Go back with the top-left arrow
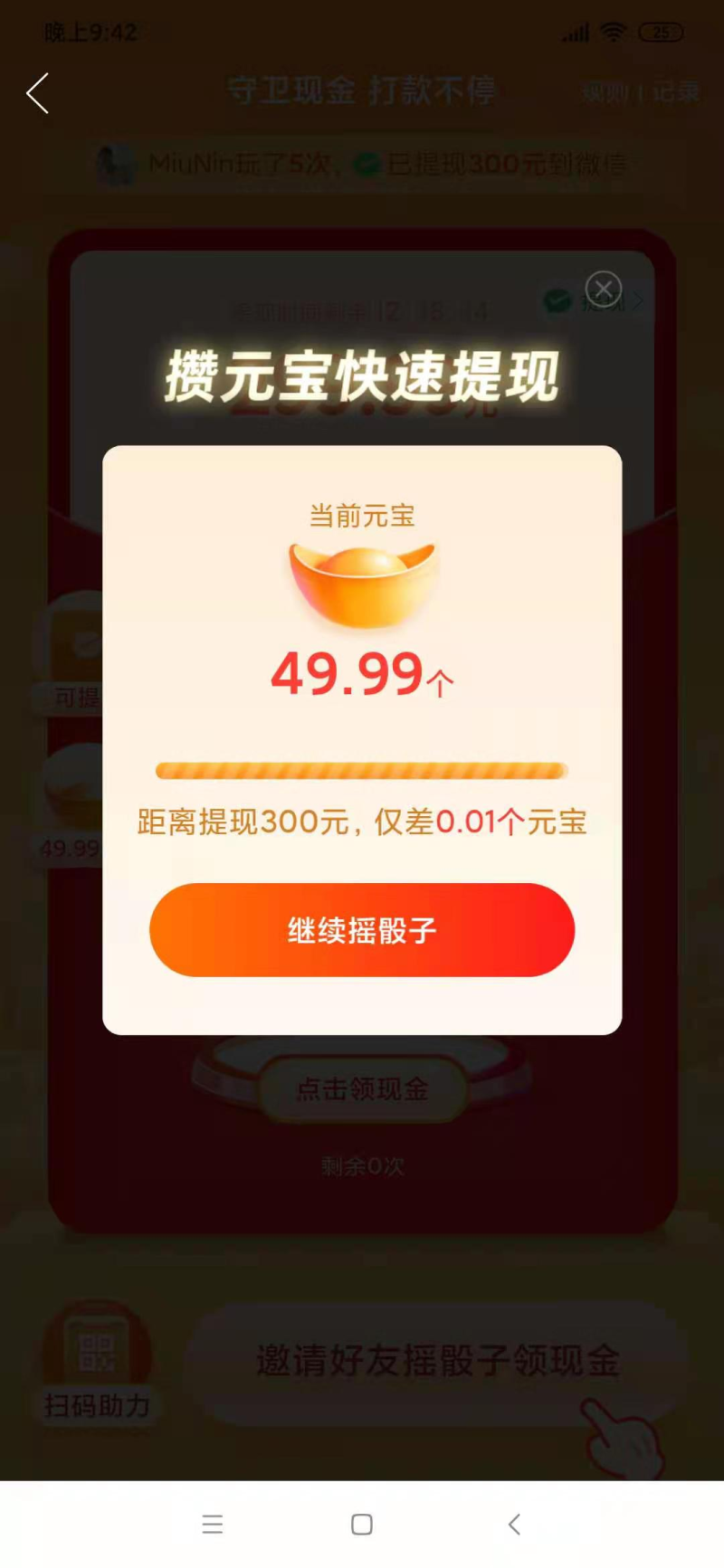This screenshot has height=1568, width=724. coord(37,93)
